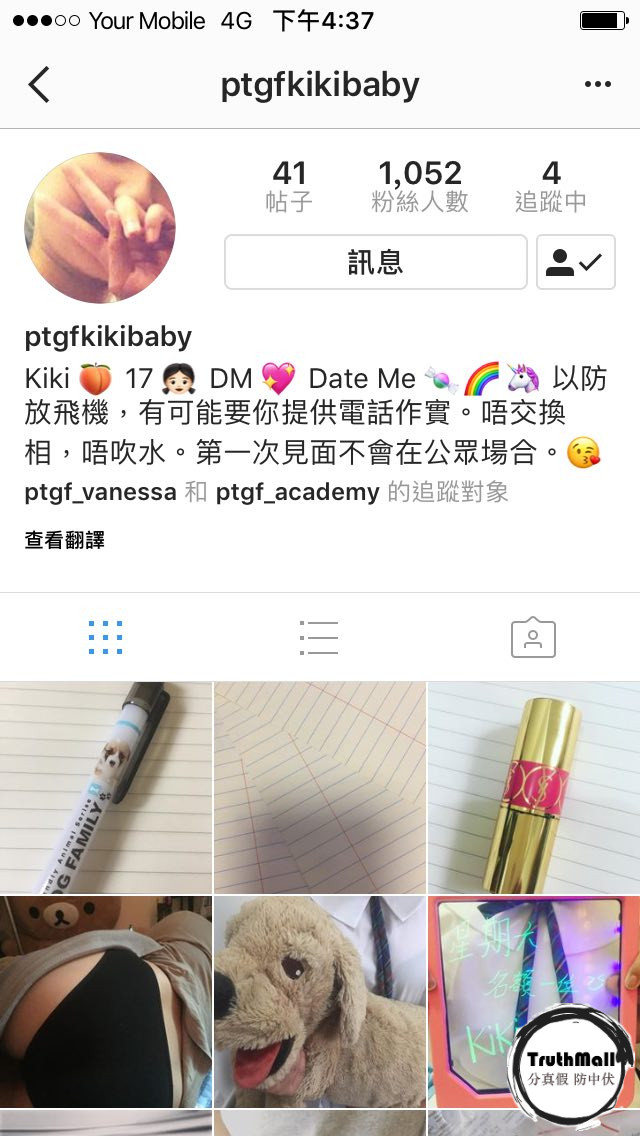The image size is (640, 1136).
Task: Switch to the grid view tab
Action: (105, 637)
